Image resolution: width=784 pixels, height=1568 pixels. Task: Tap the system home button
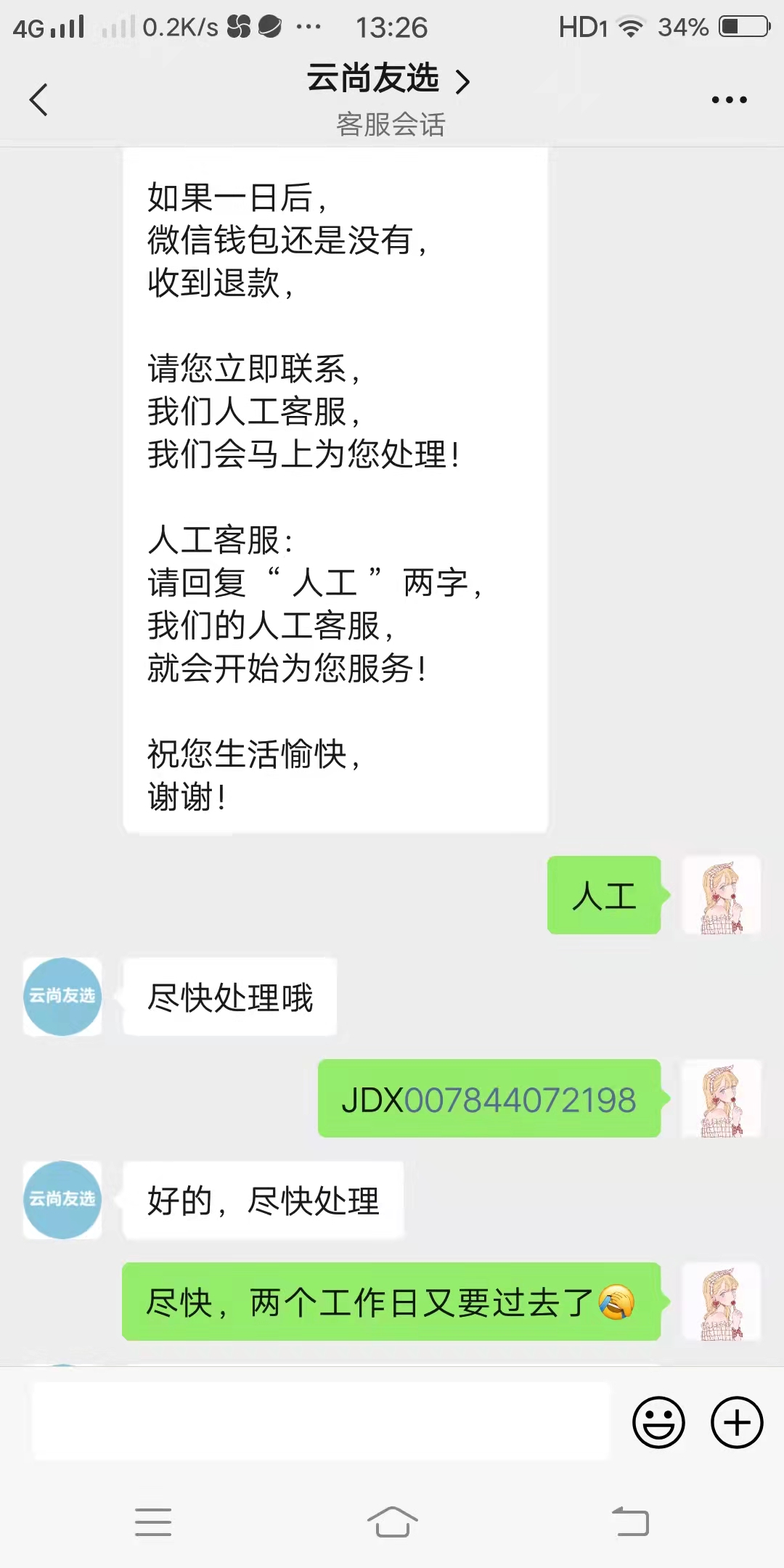(392, 1522)
